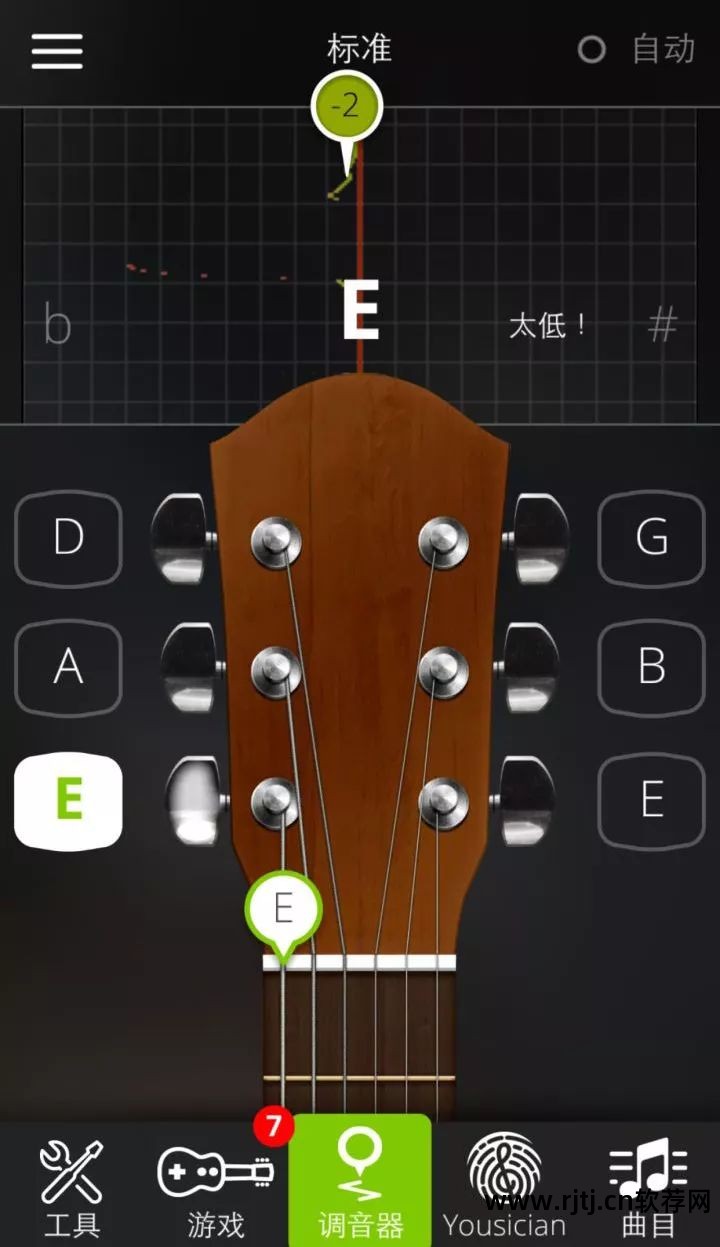720x1247 pixels.
Task: Select the G string button
Action: (651, 540)
